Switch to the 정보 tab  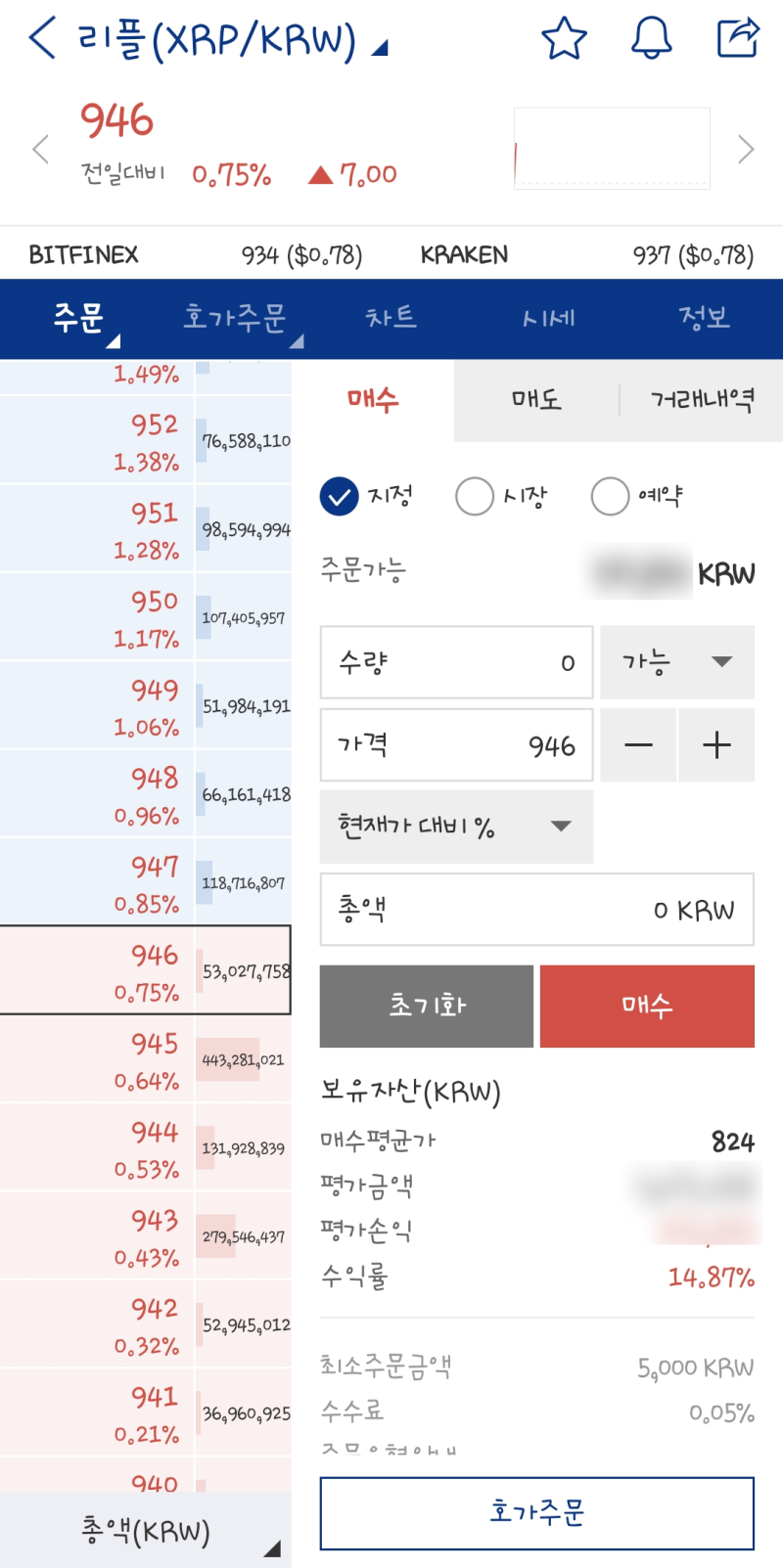(705, 318)
